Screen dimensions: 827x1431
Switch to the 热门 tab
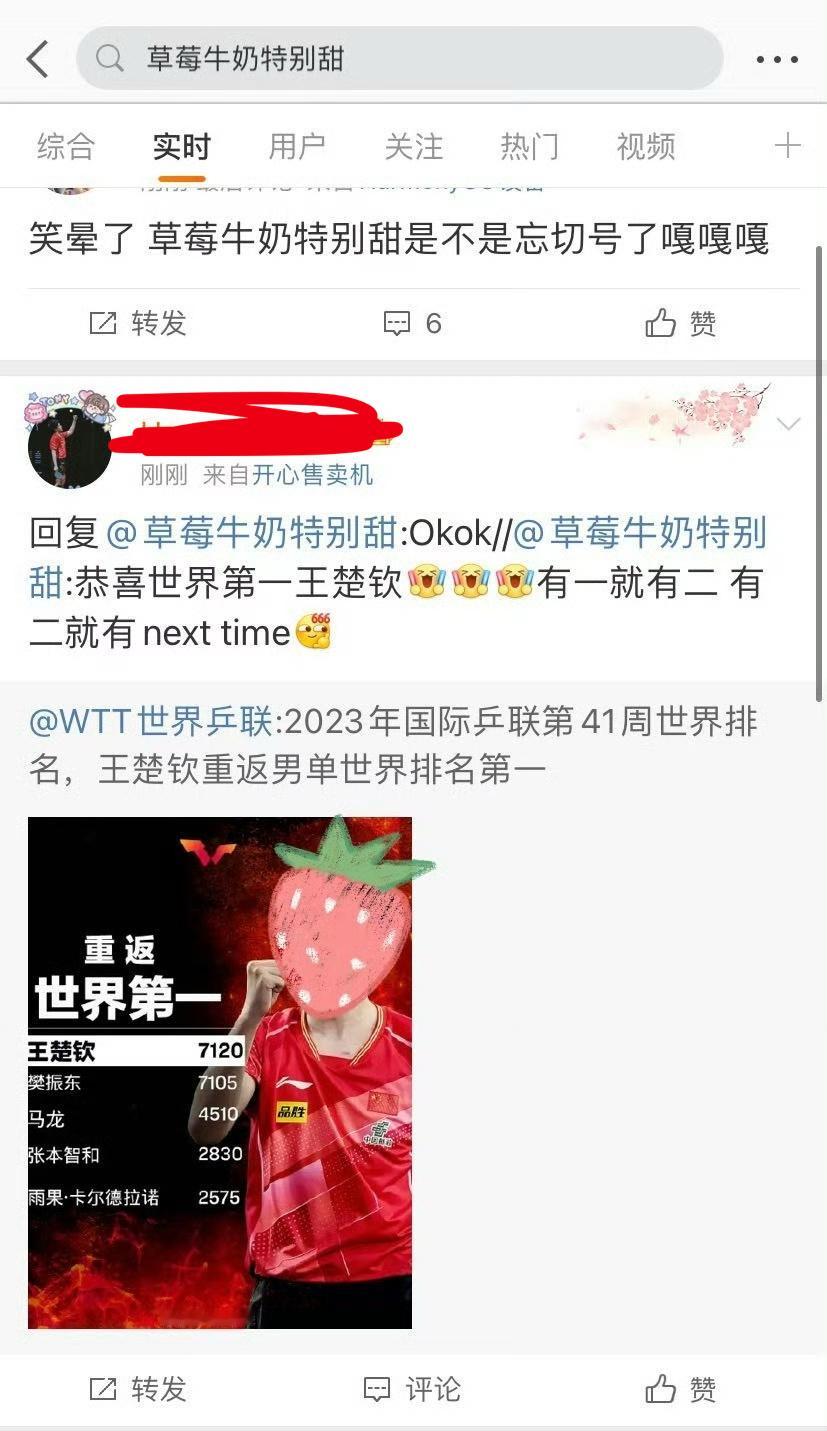tap(529, 146)
